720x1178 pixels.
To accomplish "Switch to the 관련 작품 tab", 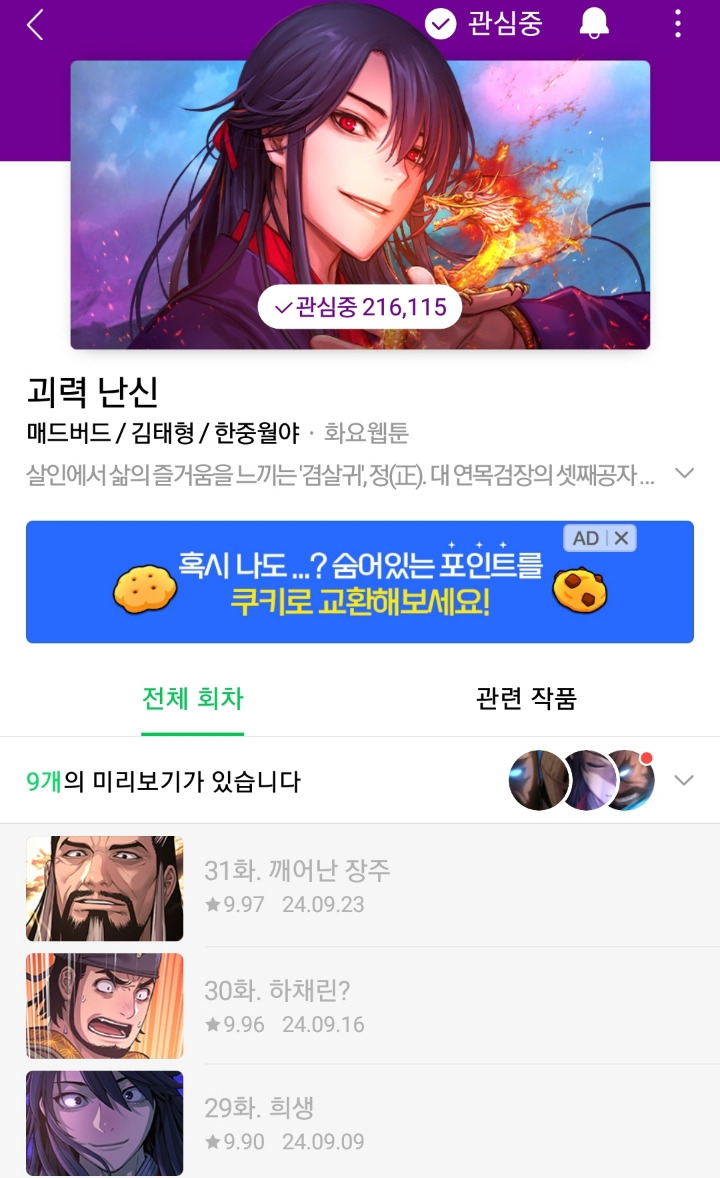I will (526, 698).
